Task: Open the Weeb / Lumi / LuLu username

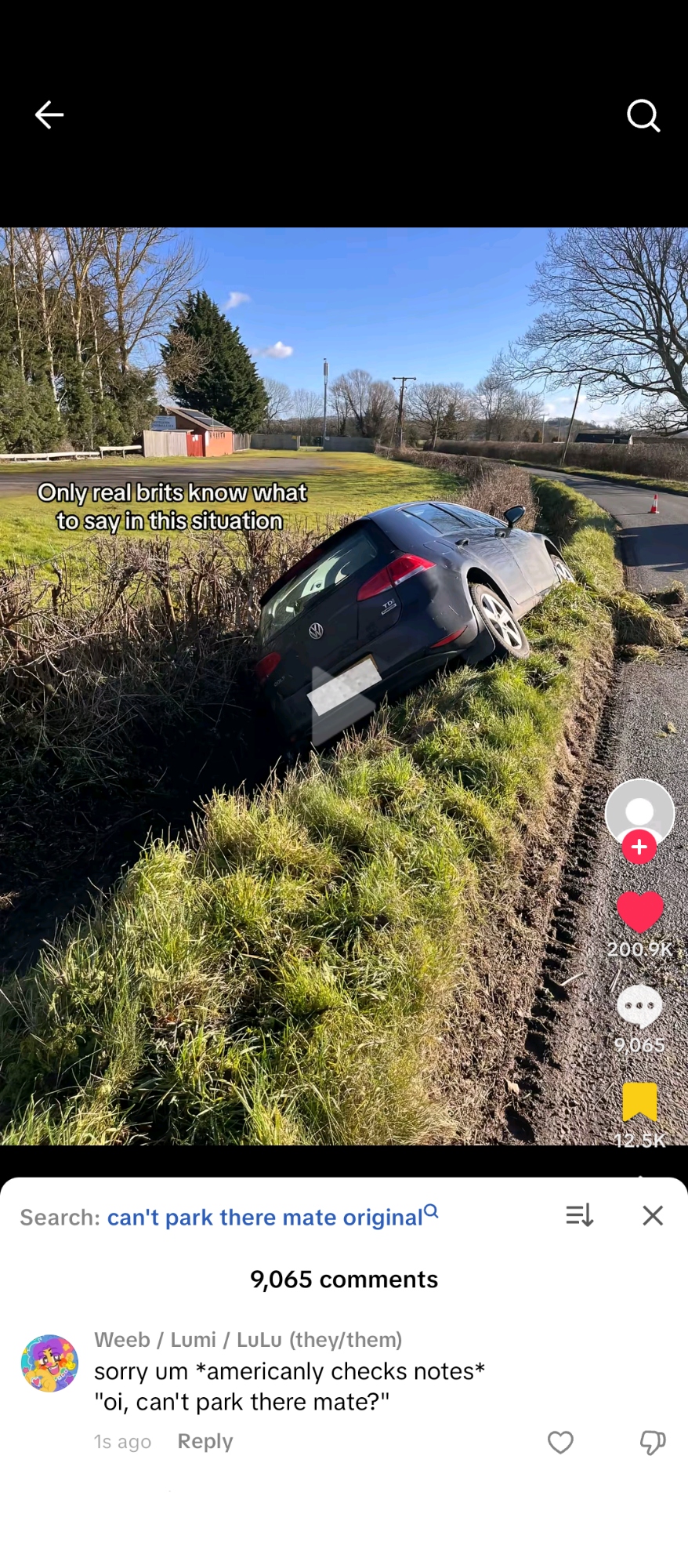Action: pos(248,1340)
